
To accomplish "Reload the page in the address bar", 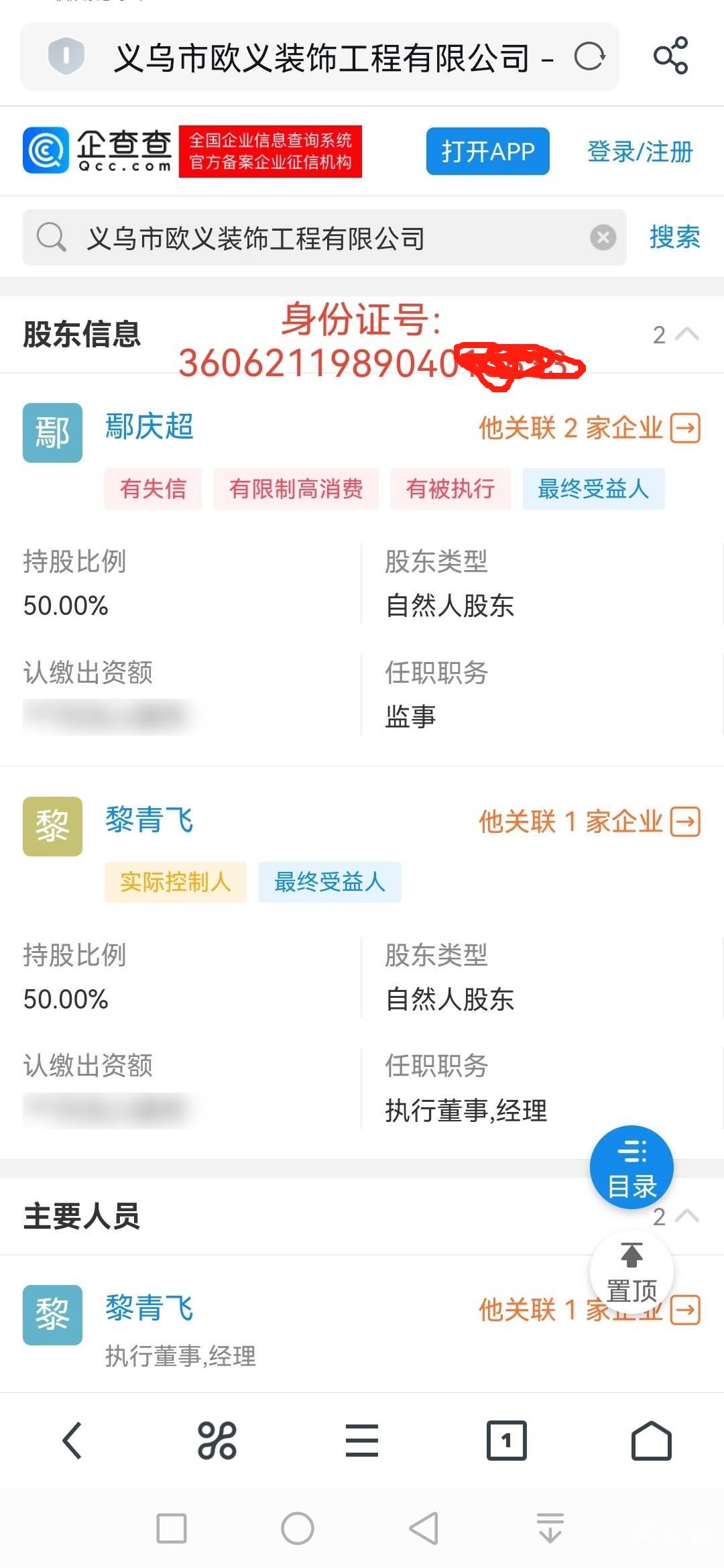I will coord(589,56).
